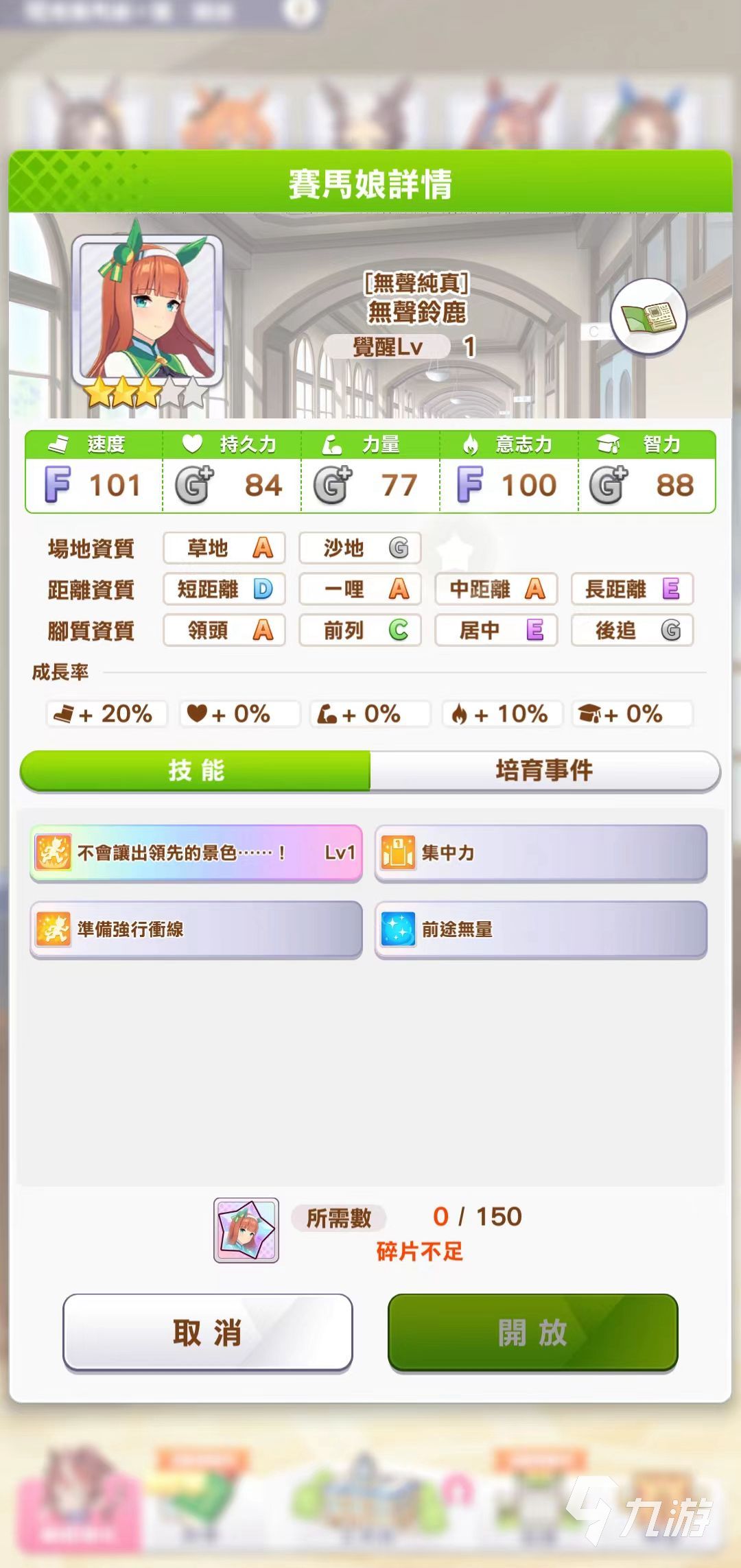The height and width of the screenshot is (1568, 741).
Task: View details of 集中力 skill
Action: [541, 853]
